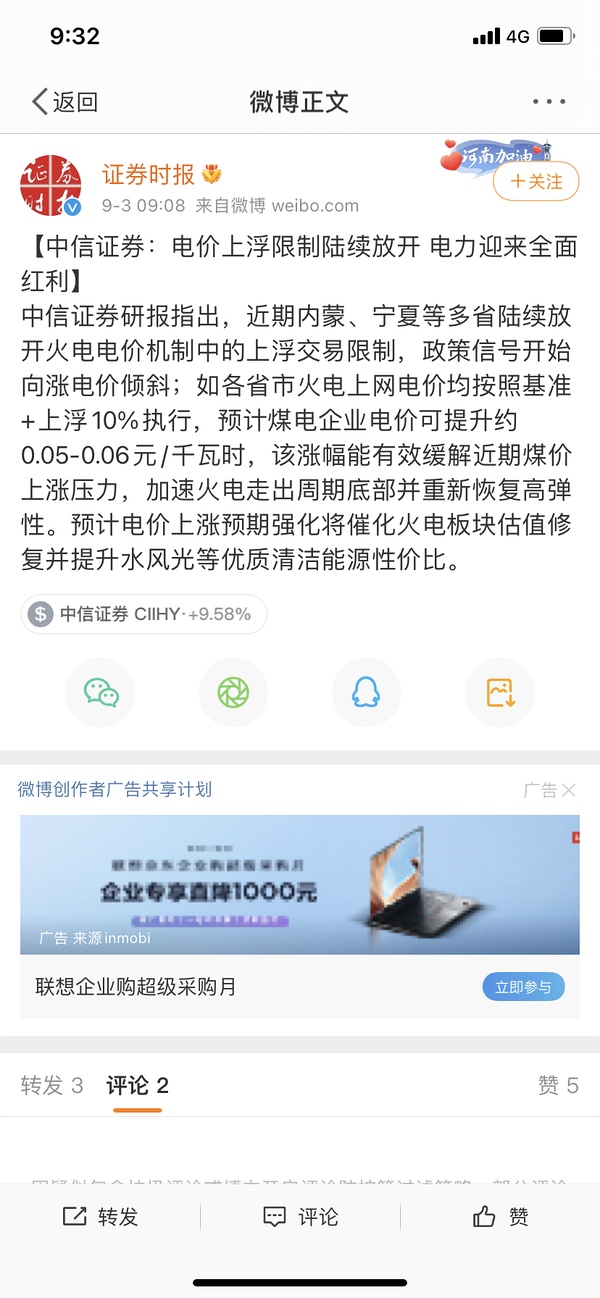Open the Lenovo laptop ad image
Image resolution: width=600 pixels, height=1298 pixels.
pos(300,884)
